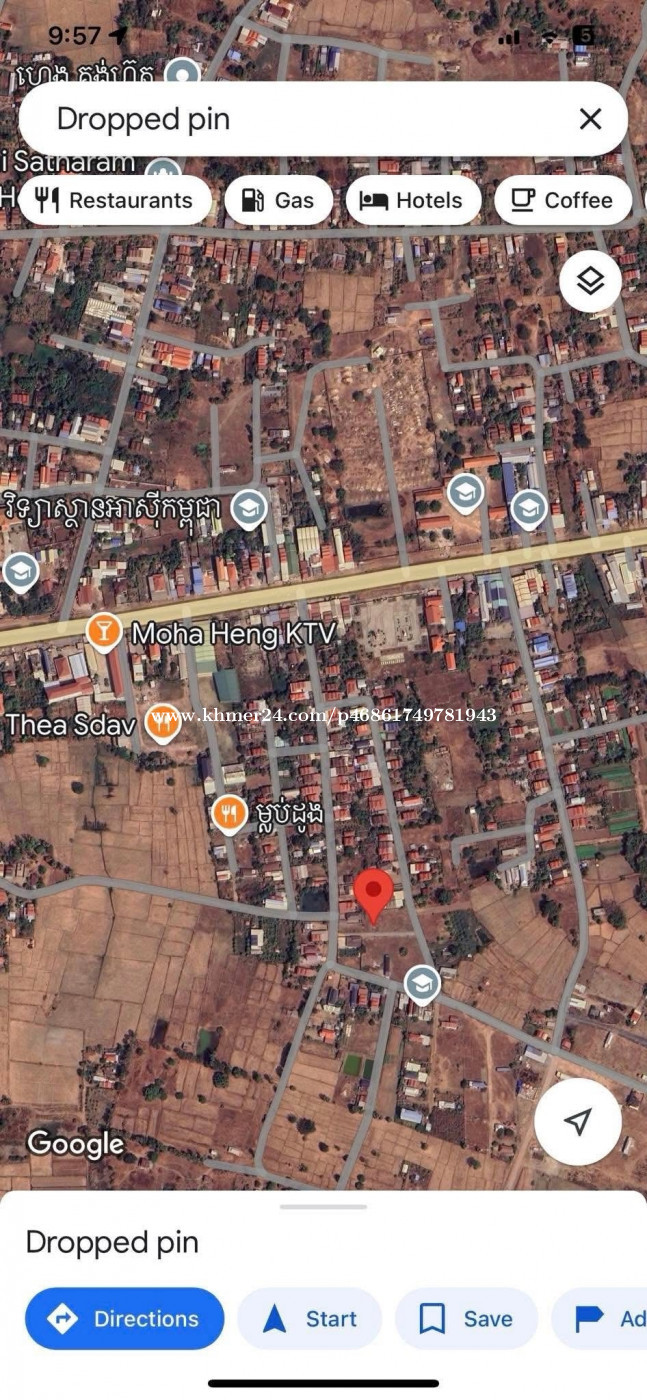647x1400 pixels.
Task: Clear the Dropped pin search
Action: coord(590,120)
